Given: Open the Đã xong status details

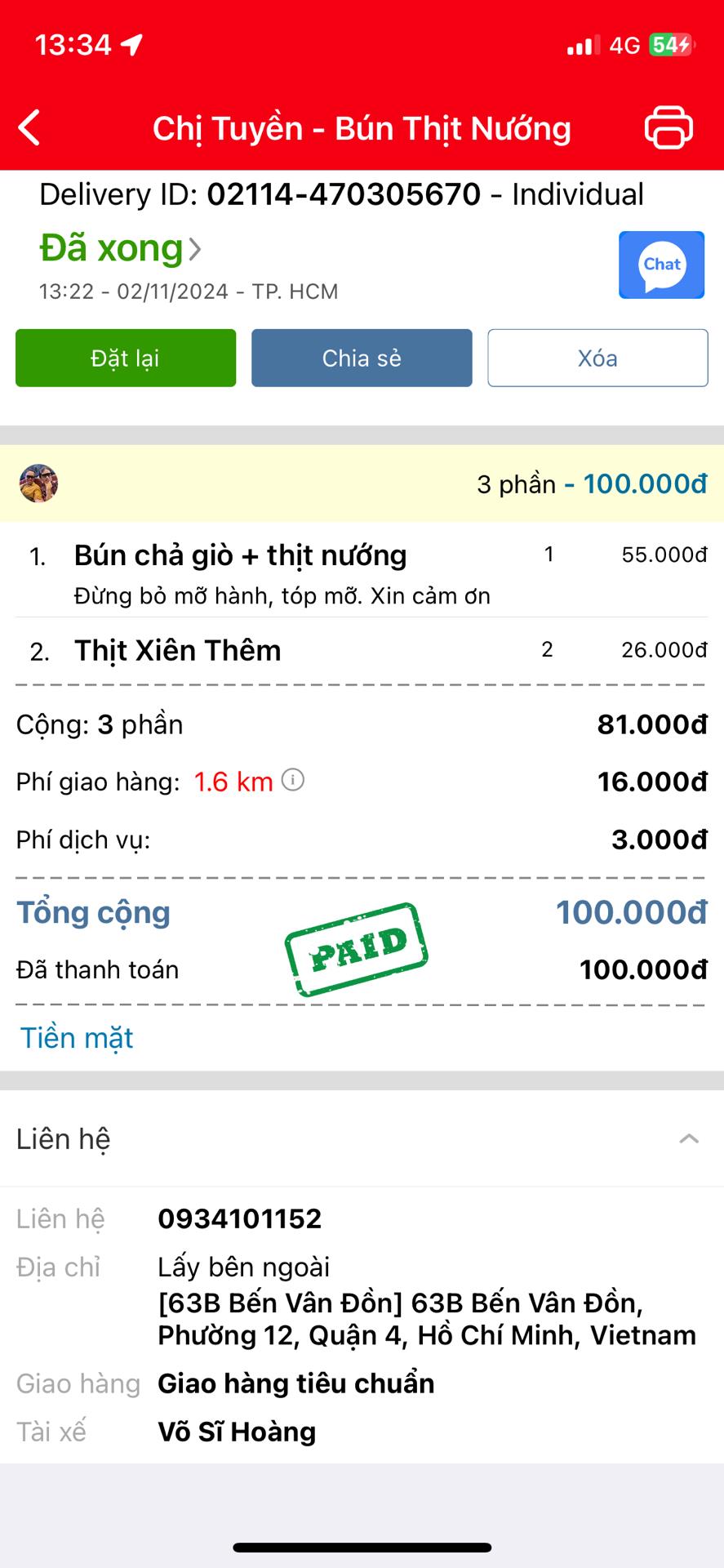Looking at the screenshot, I should coord(120,248).
